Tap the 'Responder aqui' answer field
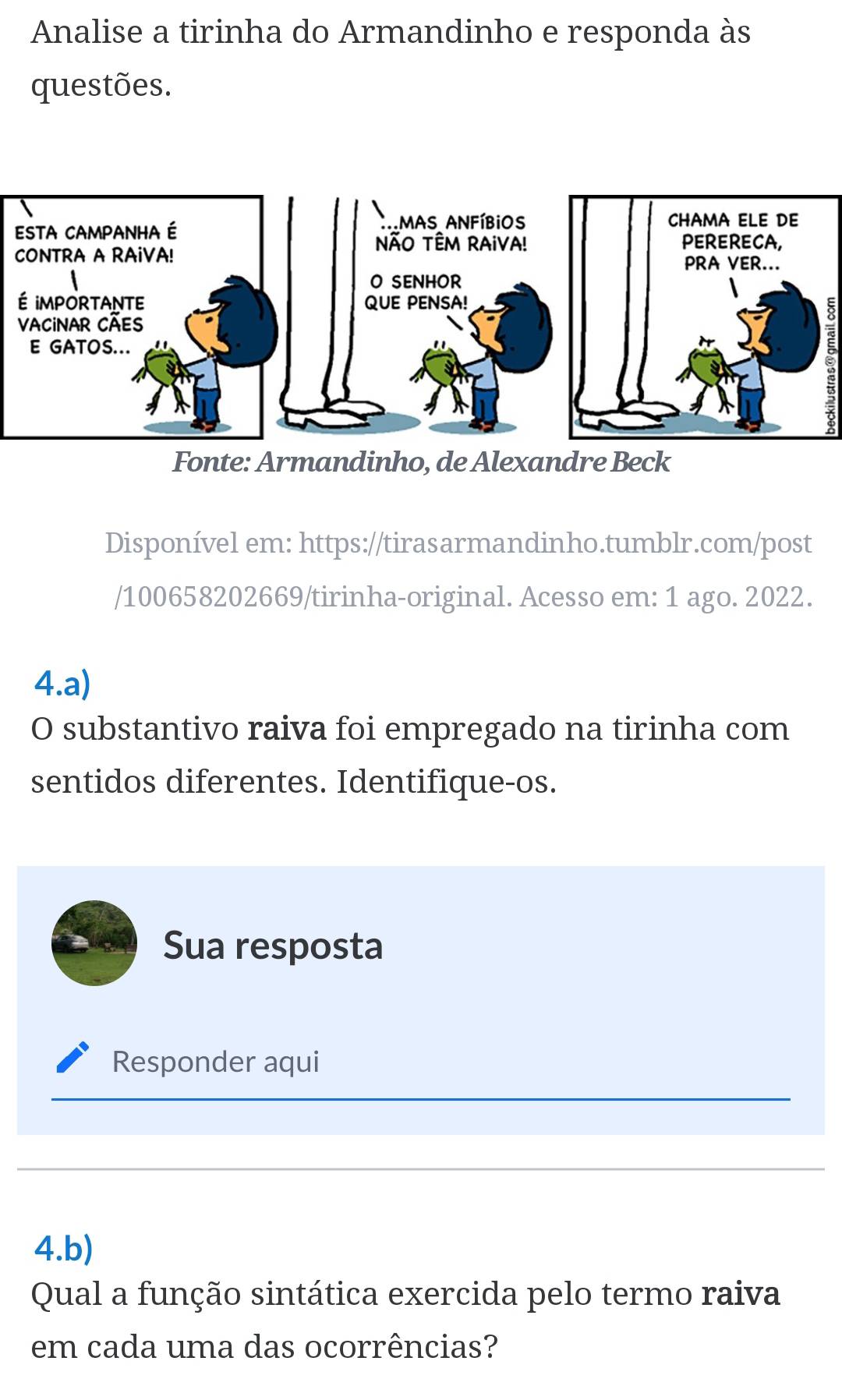This screenshot has width=842, height=1400. pos(421,1062)
